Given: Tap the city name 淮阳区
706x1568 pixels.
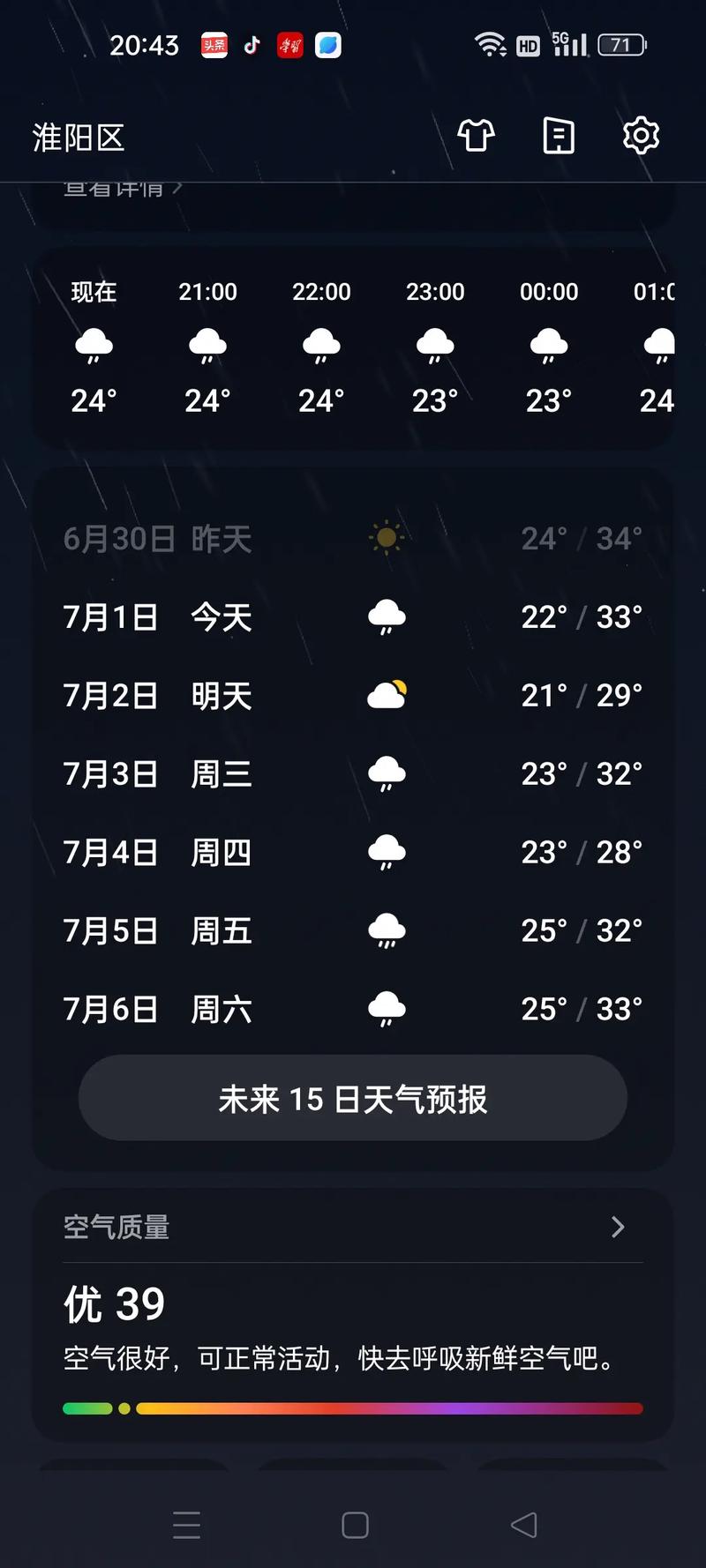Looking at the screenshot, I should pos(79,137).
